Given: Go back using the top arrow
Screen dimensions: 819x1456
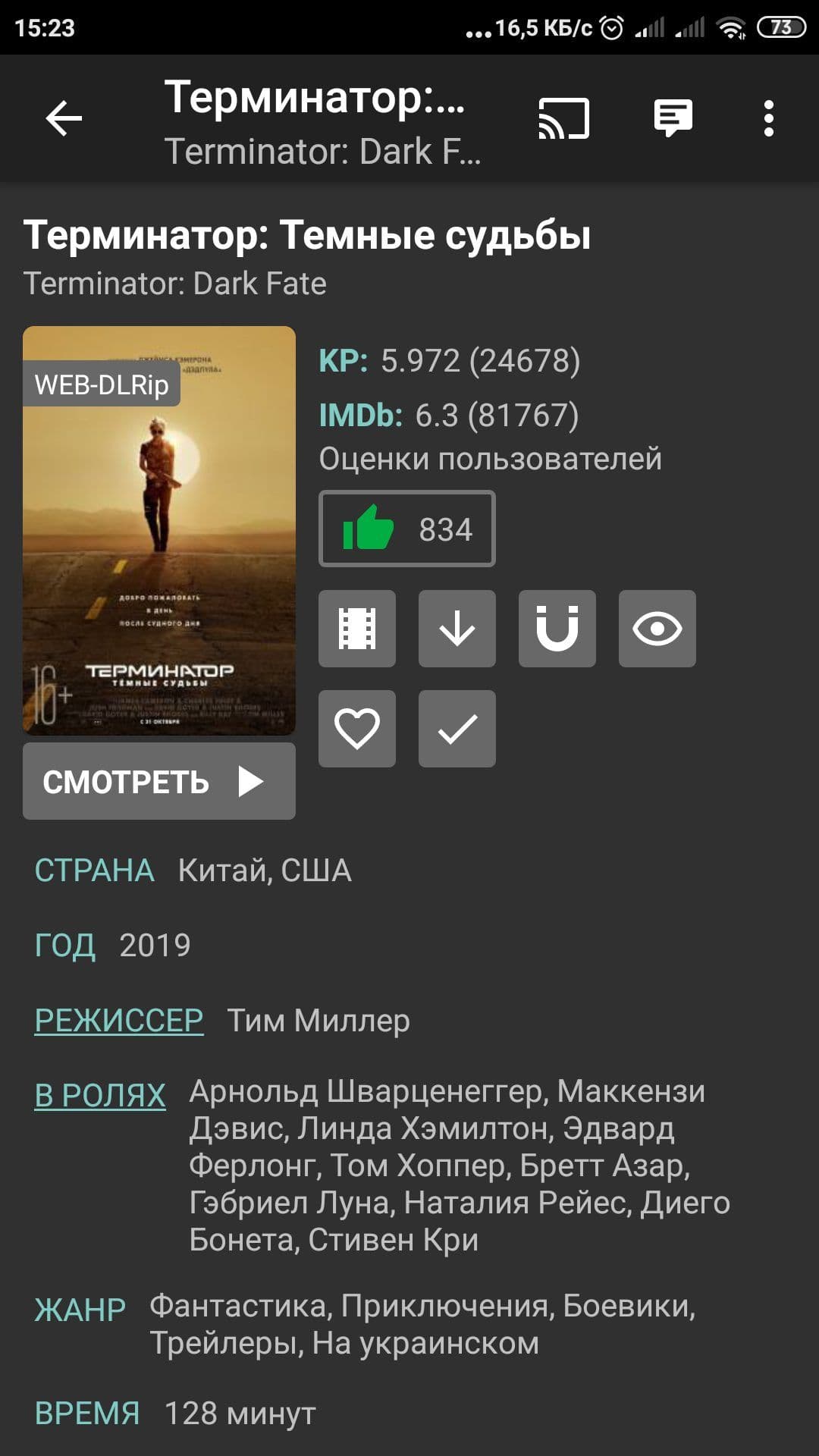Looking at the screenshot, I should pyautogui.click(x=64, y=118).
